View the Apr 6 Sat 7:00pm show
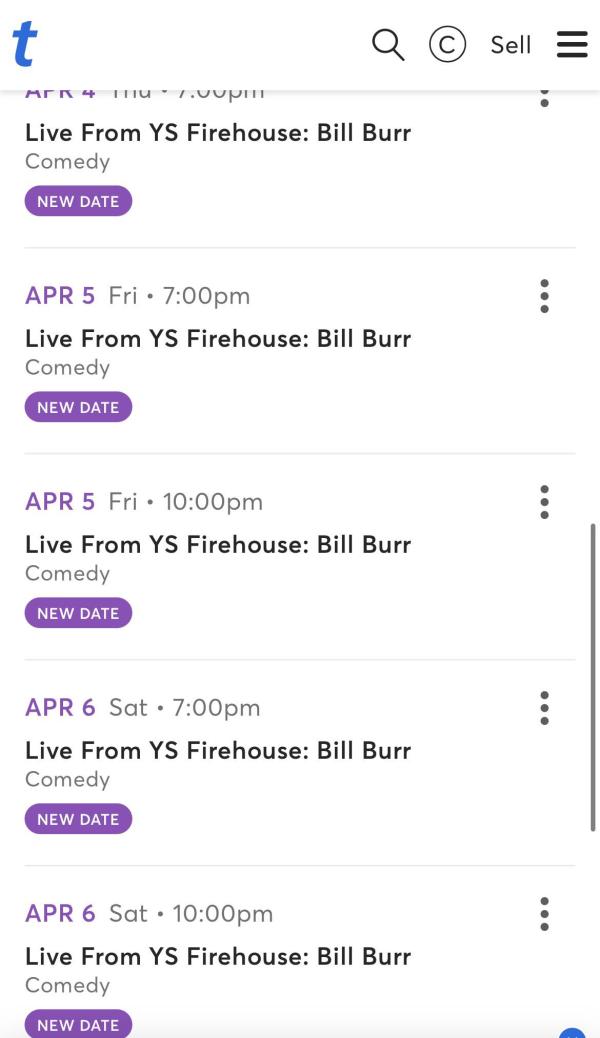Viewport: 600px width, 1038px height. pyautogui.click(x=218, y=751)
